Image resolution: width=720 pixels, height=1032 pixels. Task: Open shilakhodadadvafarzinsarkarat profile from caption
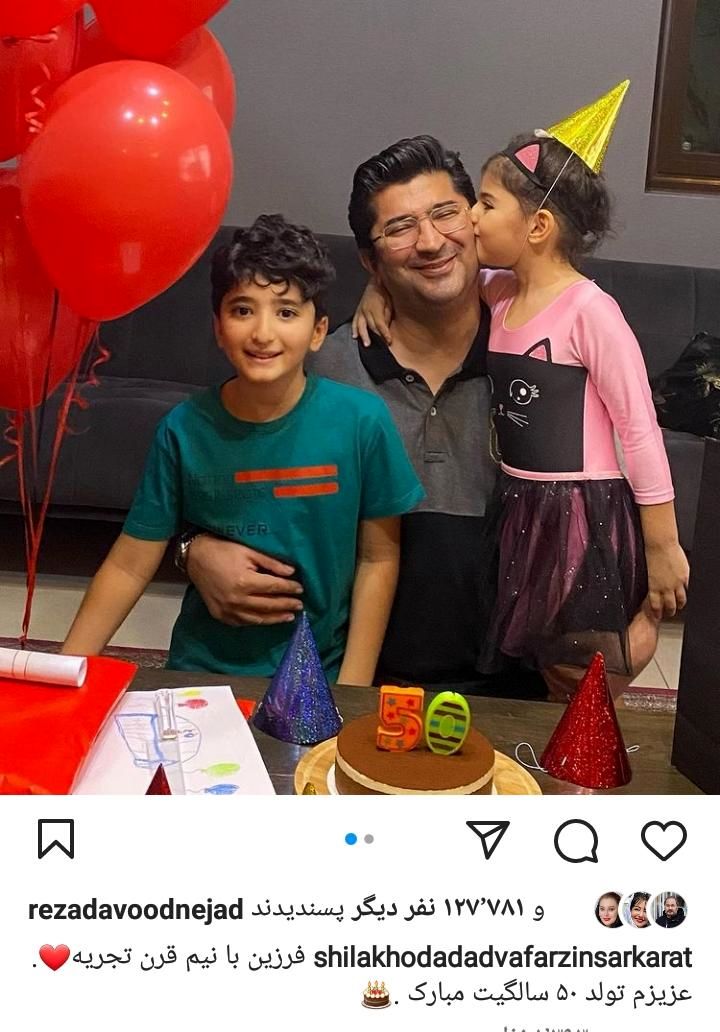coord(503,958)
